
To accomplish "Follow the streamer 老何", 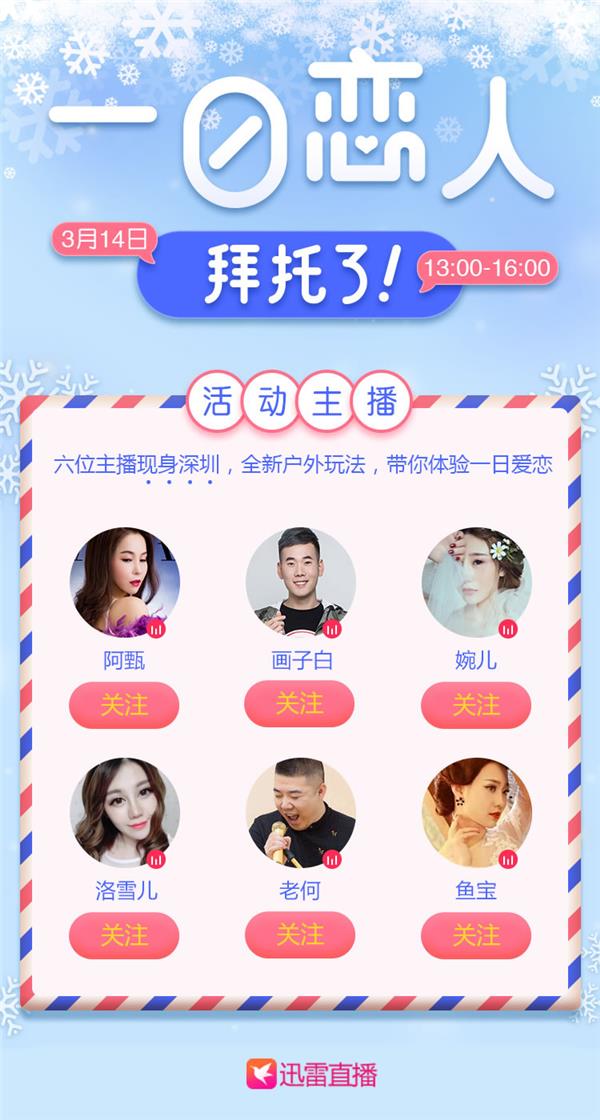I will (299, 934).
